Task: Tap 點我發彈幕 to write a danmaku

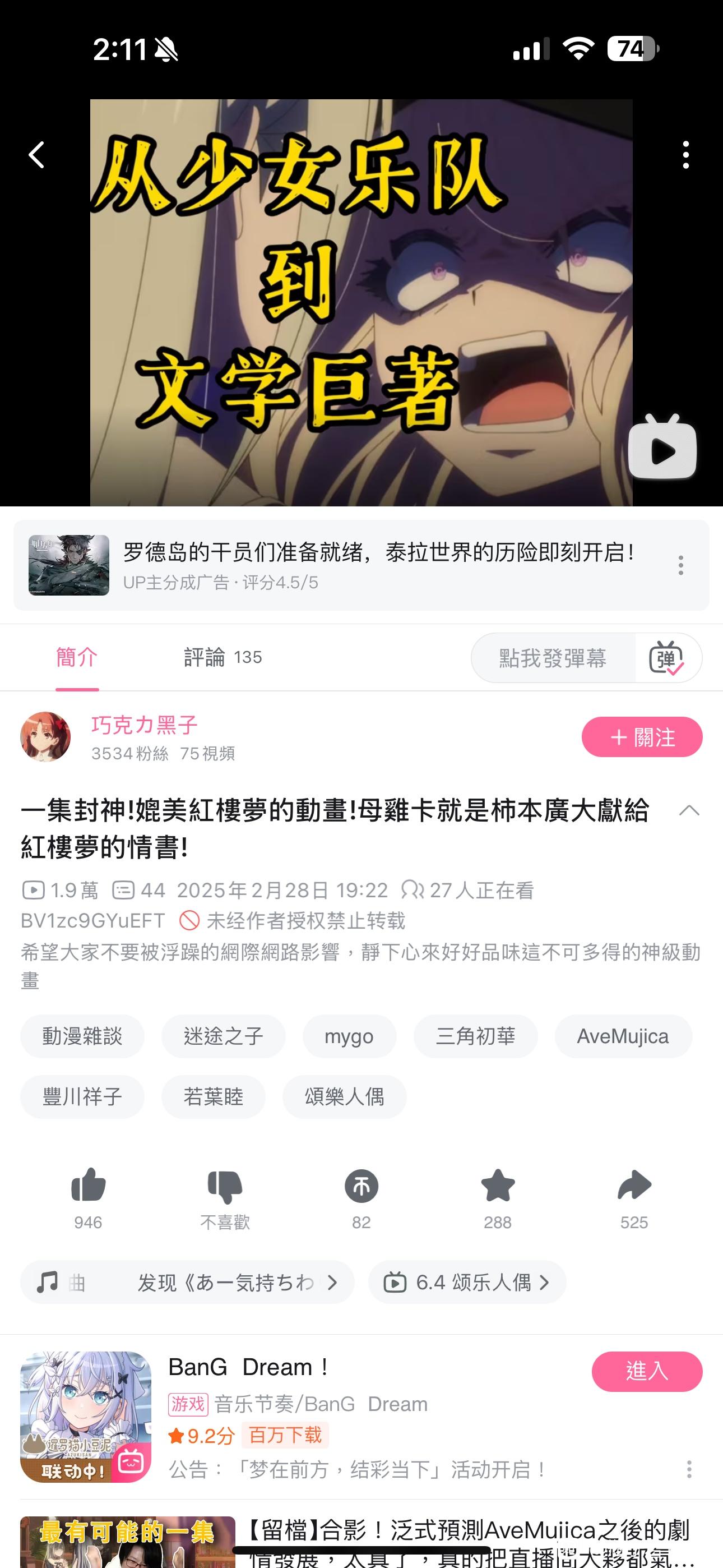Action: pos(553,658)
